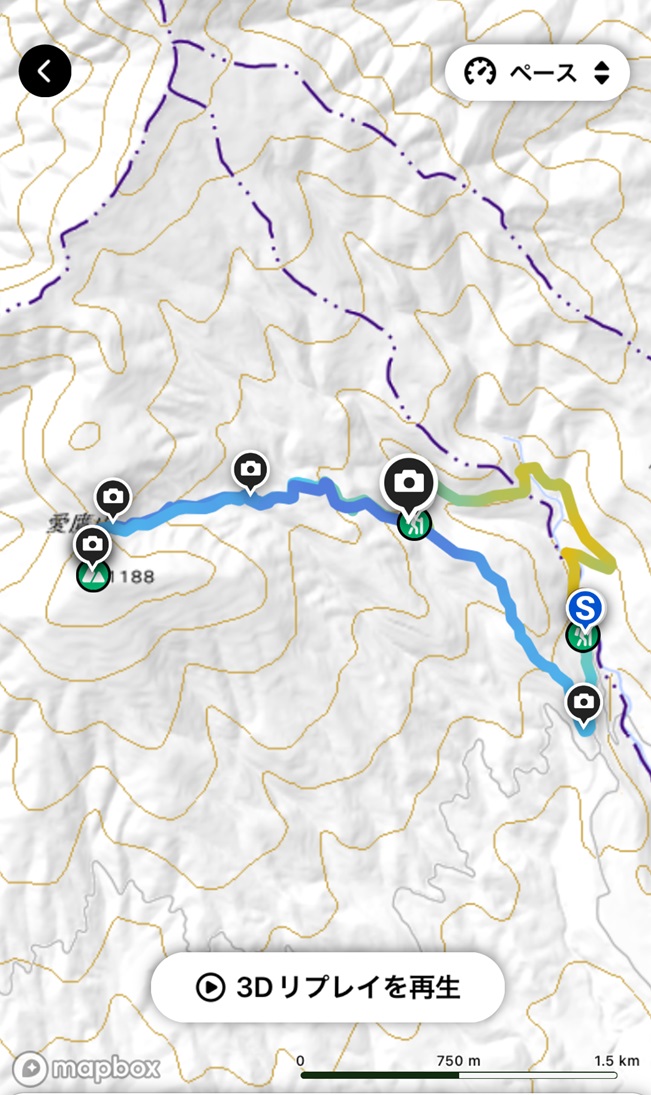Play the 3Dリプレイ
Screen dimensions: 651x1095
pyautogui.click(x=327, y=987)
